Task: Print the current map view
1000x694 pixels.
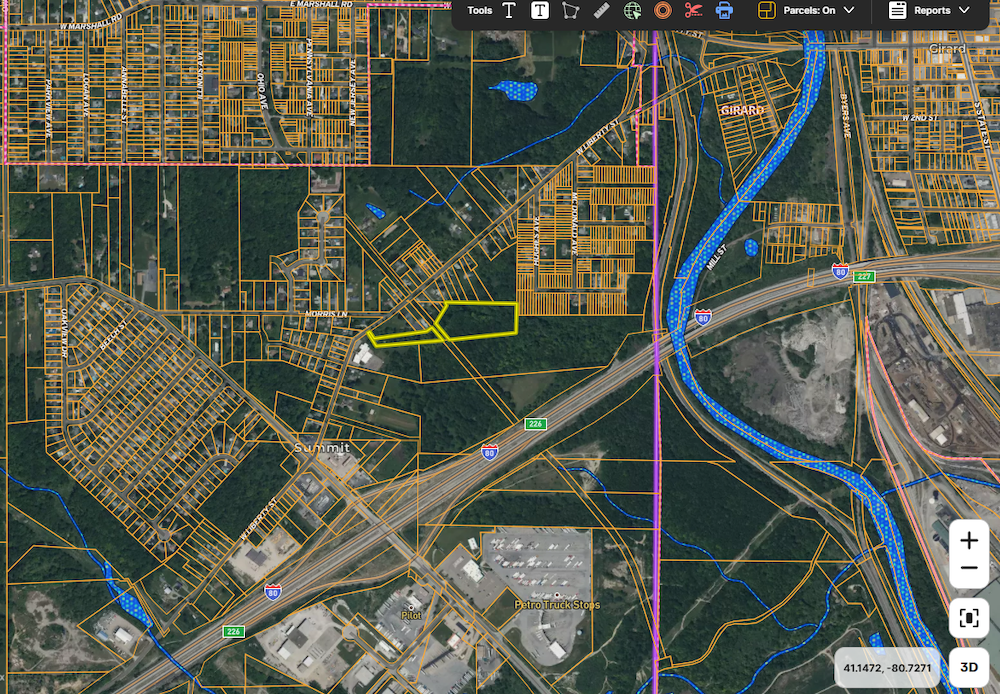Action: click(x=724, y=11)
